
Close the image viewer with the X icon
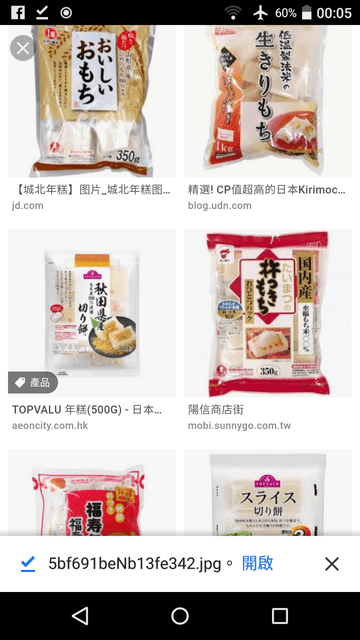23,48
